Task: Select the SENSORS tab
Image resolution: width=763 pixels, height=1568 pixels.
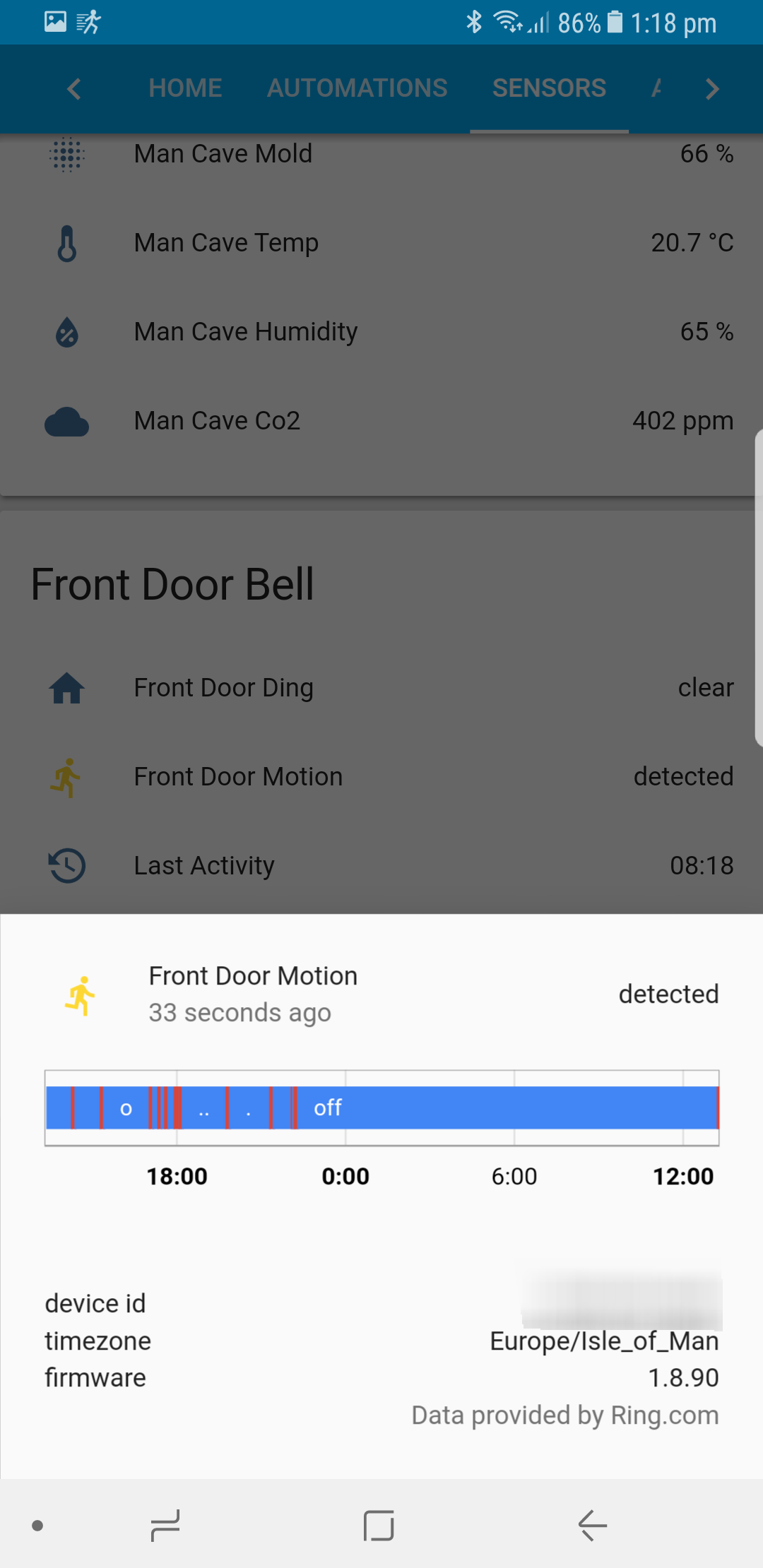Action: (x=549, y=88)
